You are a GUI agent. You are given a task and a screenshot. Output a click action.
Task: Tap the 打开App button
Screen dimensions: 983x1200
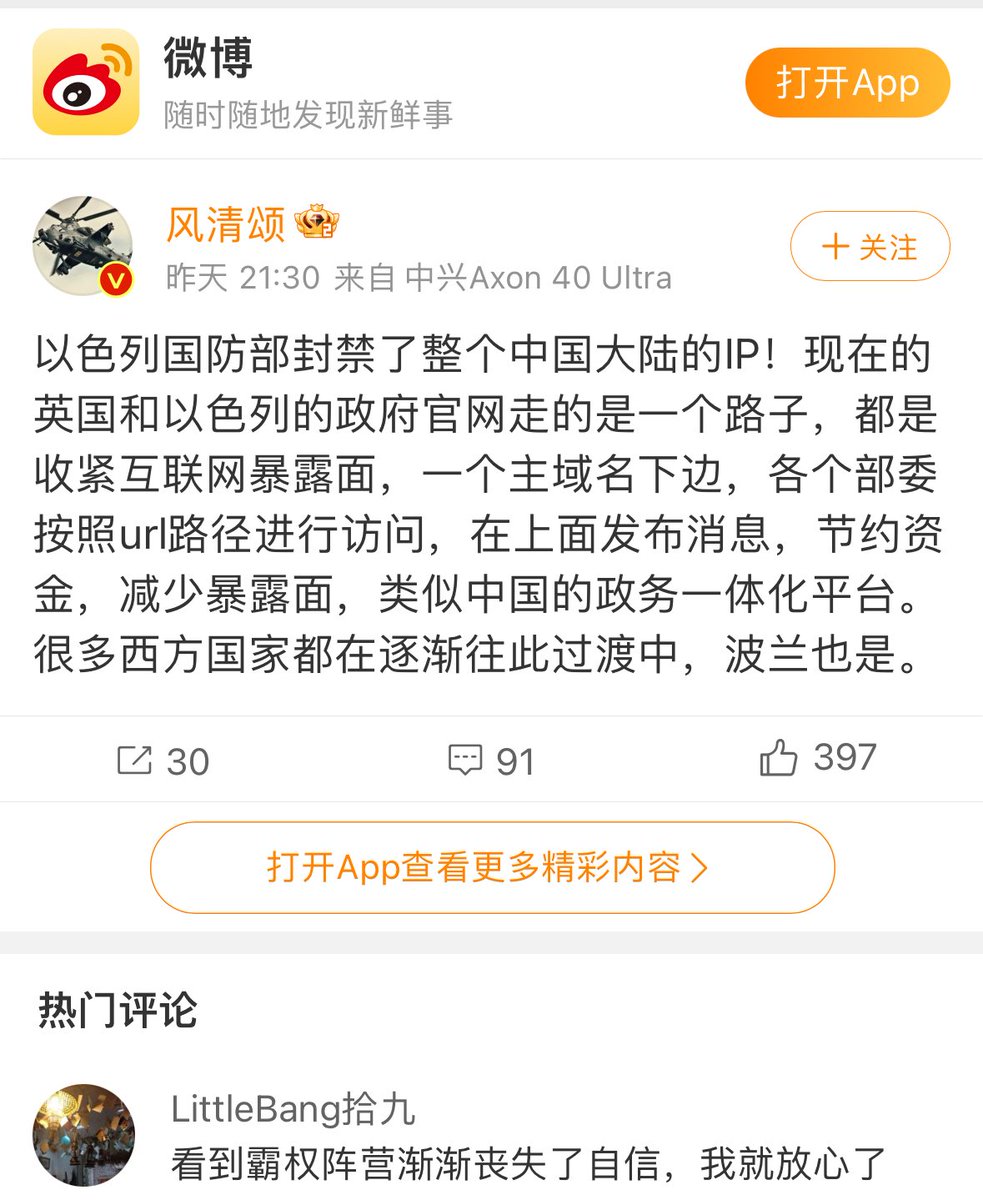point(847,83)
